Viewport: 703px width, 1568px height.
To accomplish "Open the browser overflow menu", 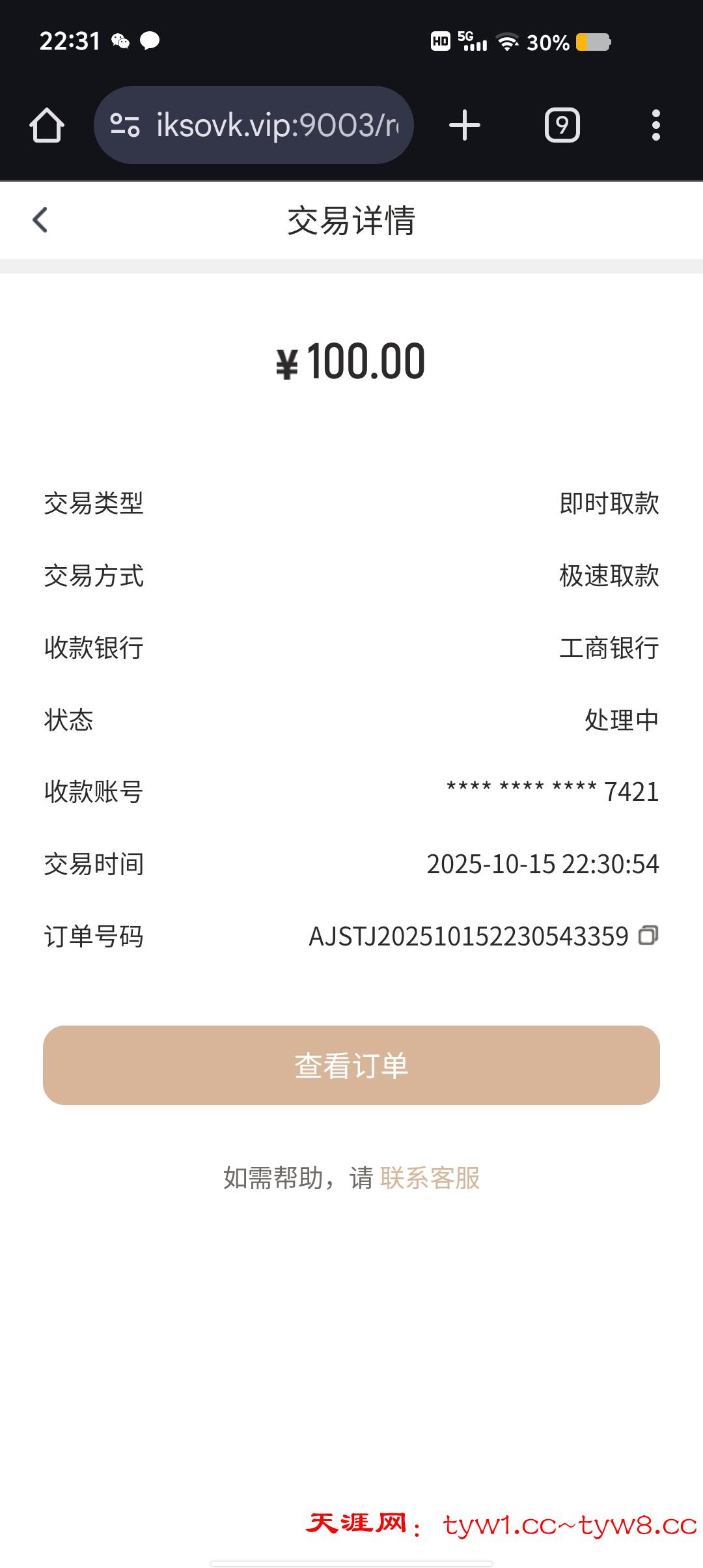I will (655, 125).
